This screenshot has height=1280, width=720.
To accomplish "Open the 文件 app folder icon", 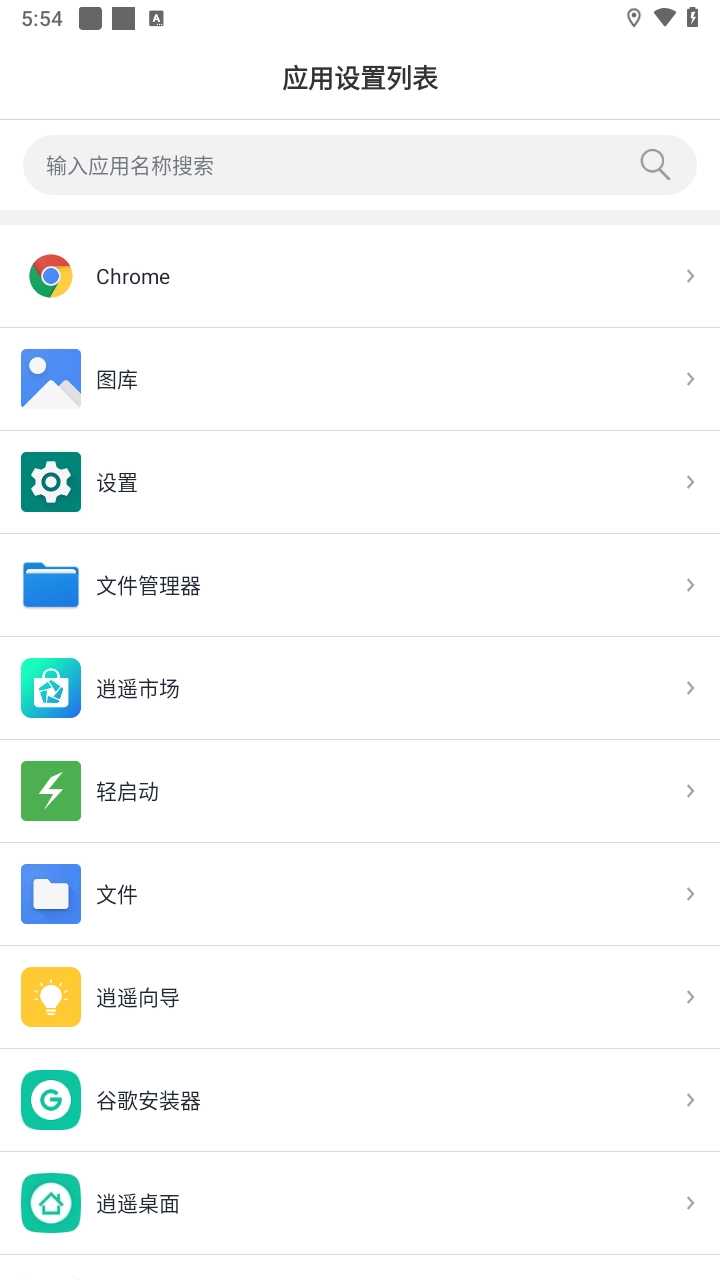I will point(50,894).
